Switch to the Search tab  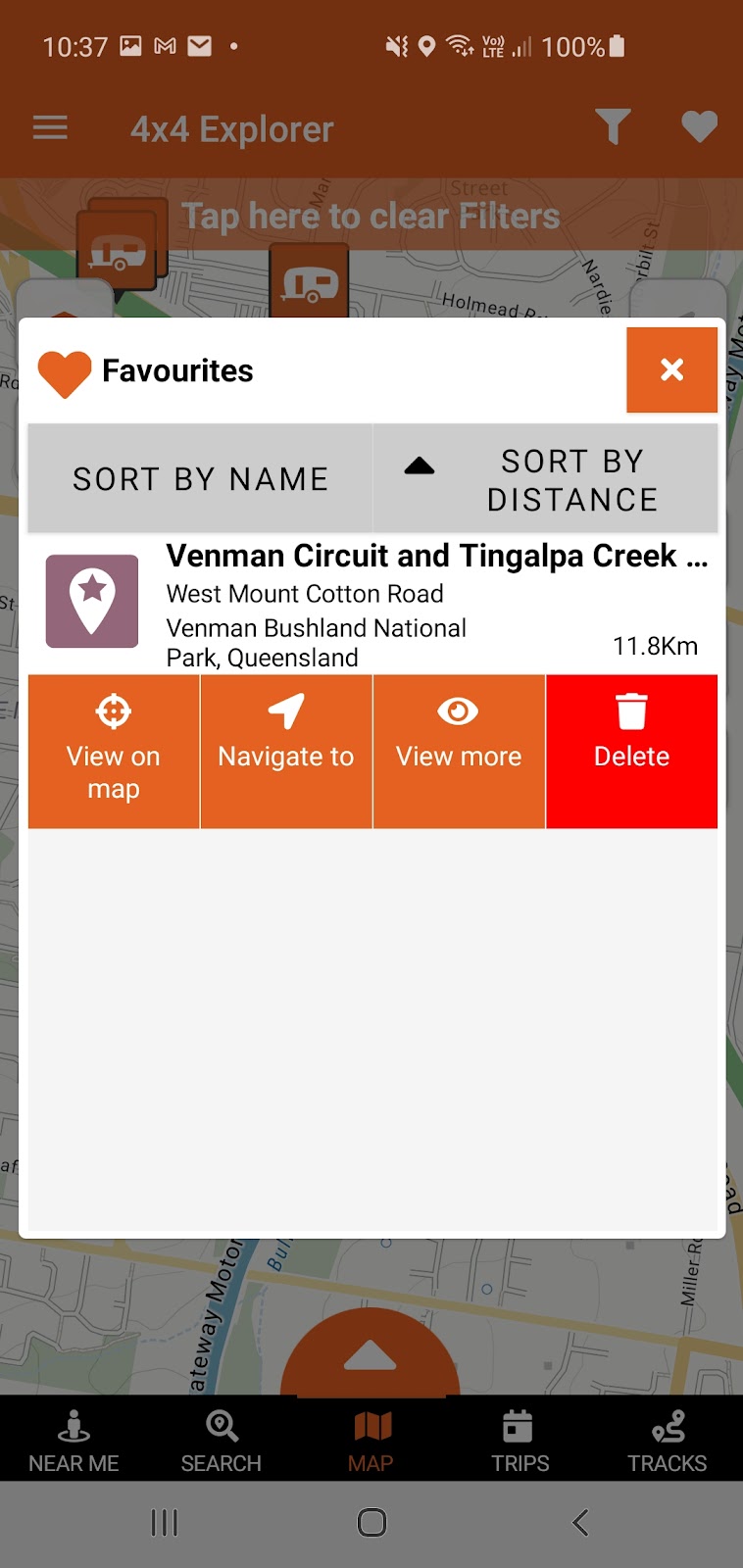(x=222, y=1441)
